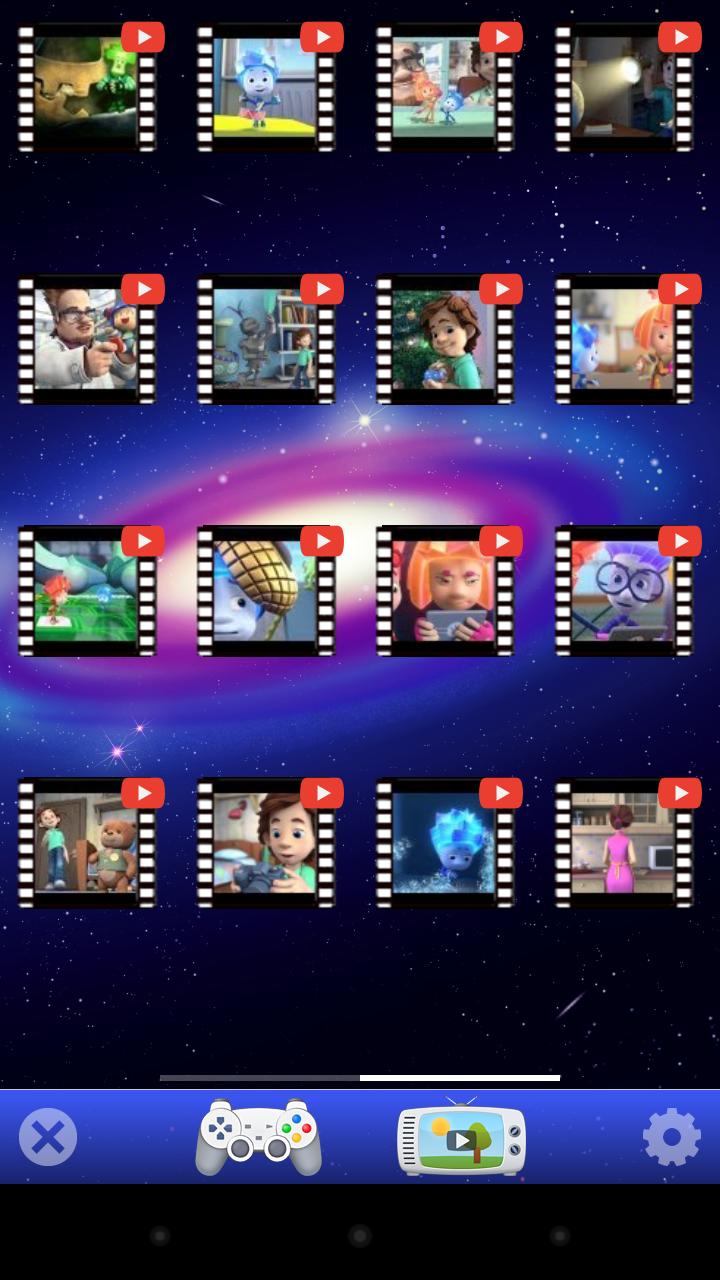The image size is (720, 1280).
Task: Open the video with the man in glasses and small characters
Action: (x=444, y=88)
